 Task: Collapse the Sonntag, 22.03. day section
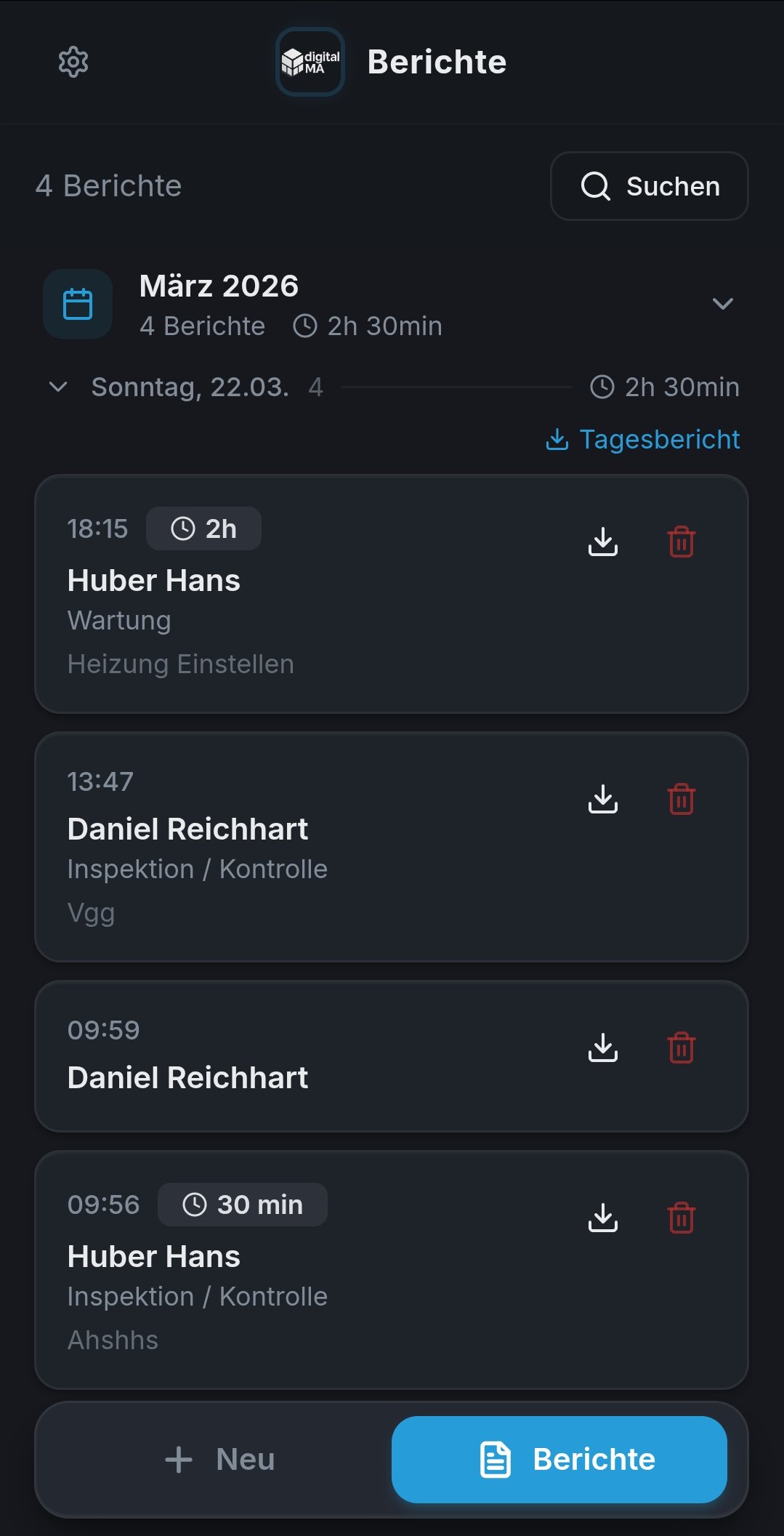58,387
